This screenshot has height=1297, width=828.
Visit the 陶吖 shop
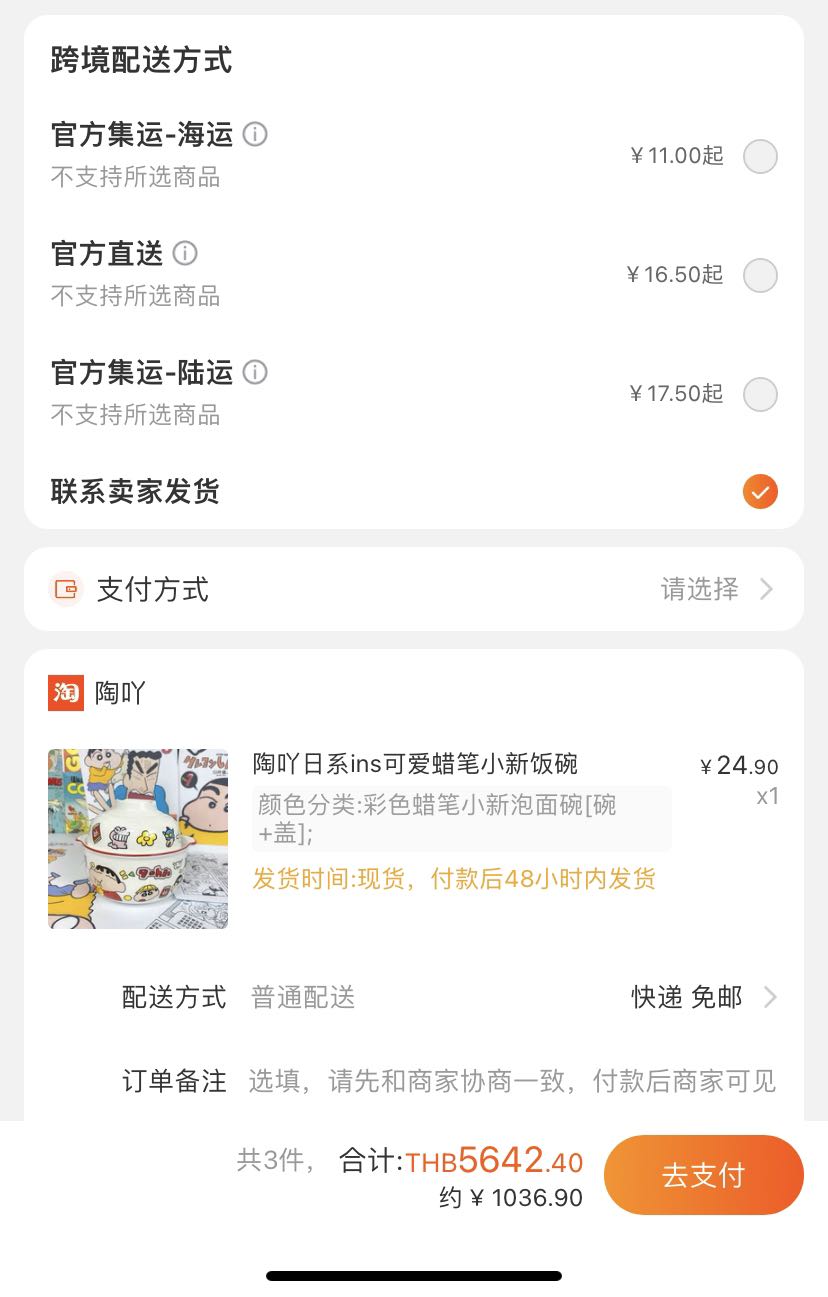point(120,692)
